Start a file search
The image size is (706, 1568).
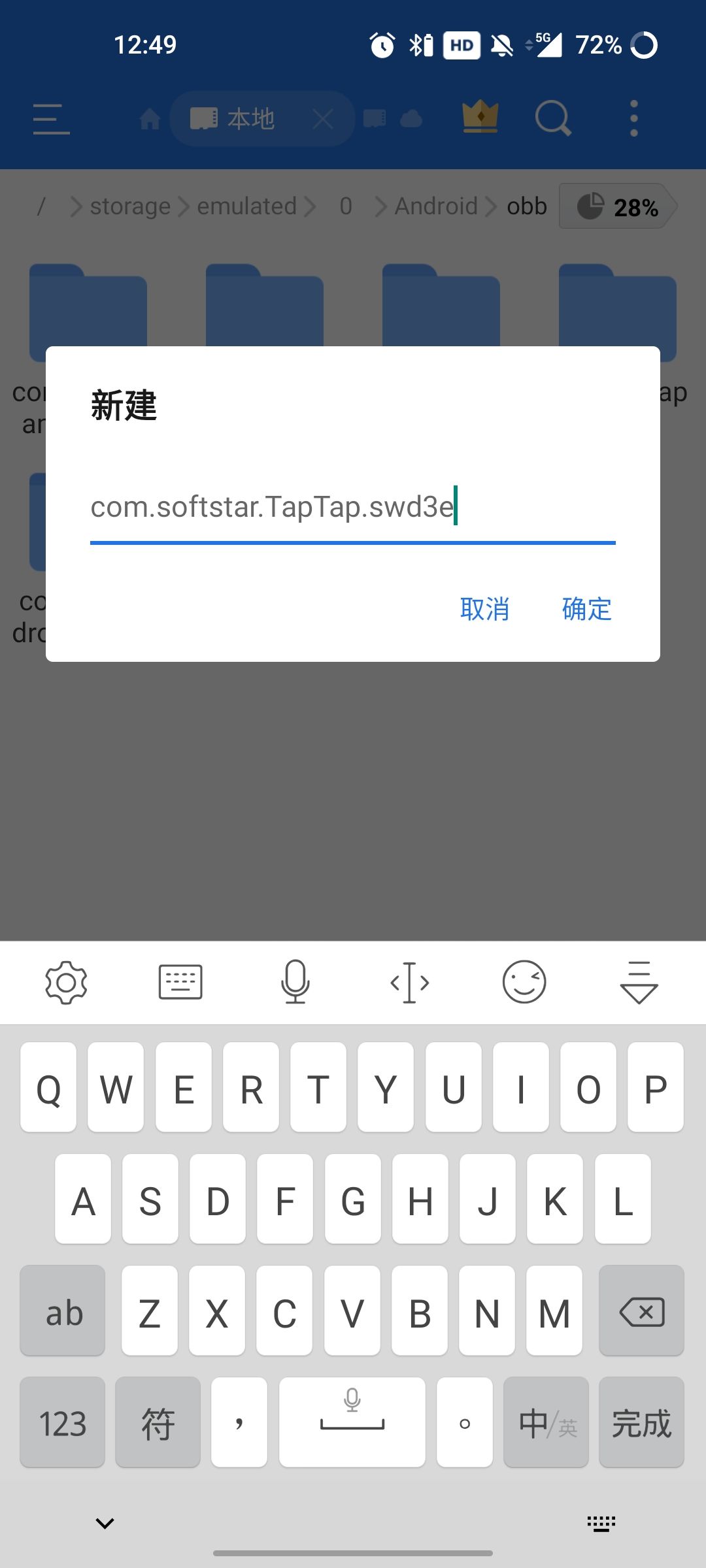coord(553,118)
